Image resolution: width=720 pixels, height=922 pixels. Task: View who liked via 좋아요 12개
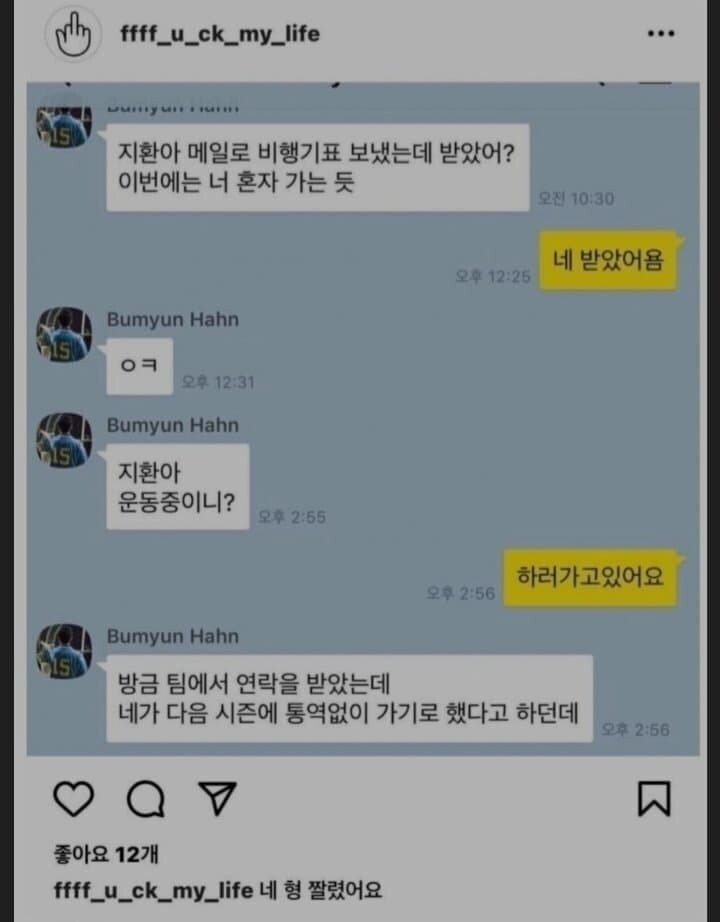106,854
